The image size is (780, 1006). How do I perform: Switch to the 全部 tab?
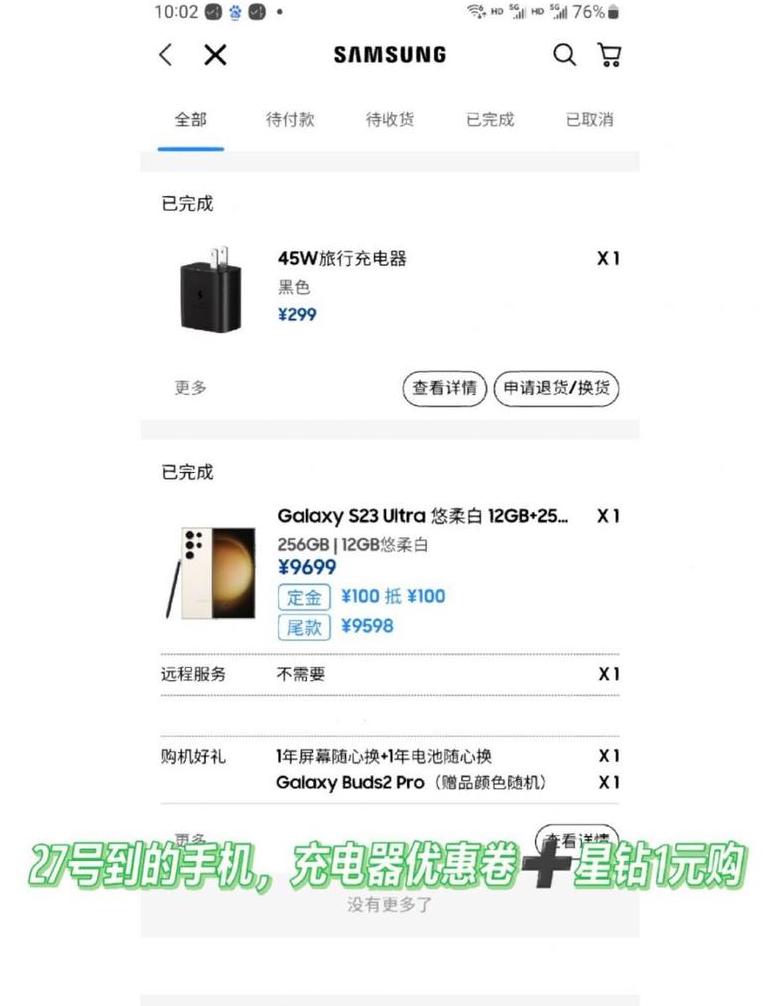coord(190,120)
